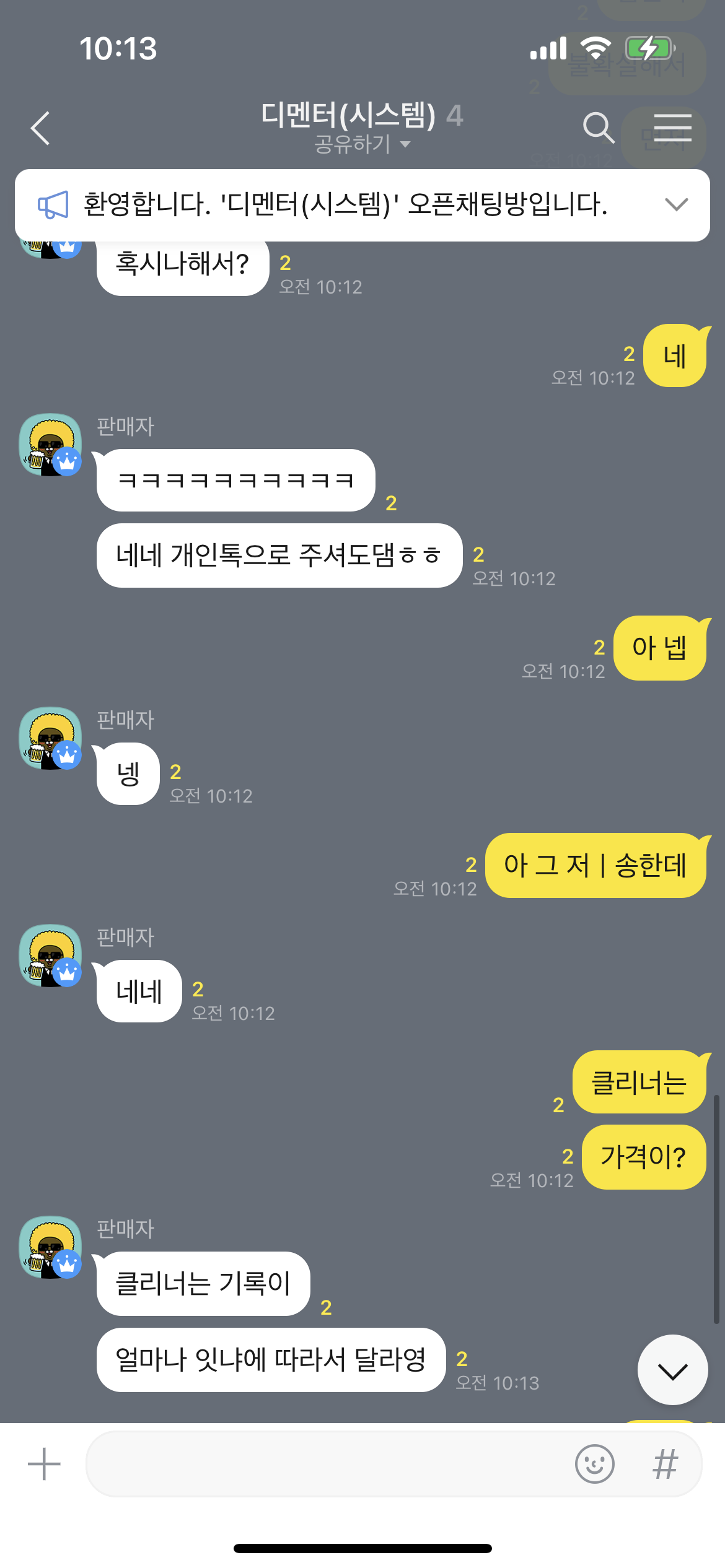Image resolution: width=725 pixels, height=1568 pixels.
Task: Focus the message input field
Action: point(328,1464)
